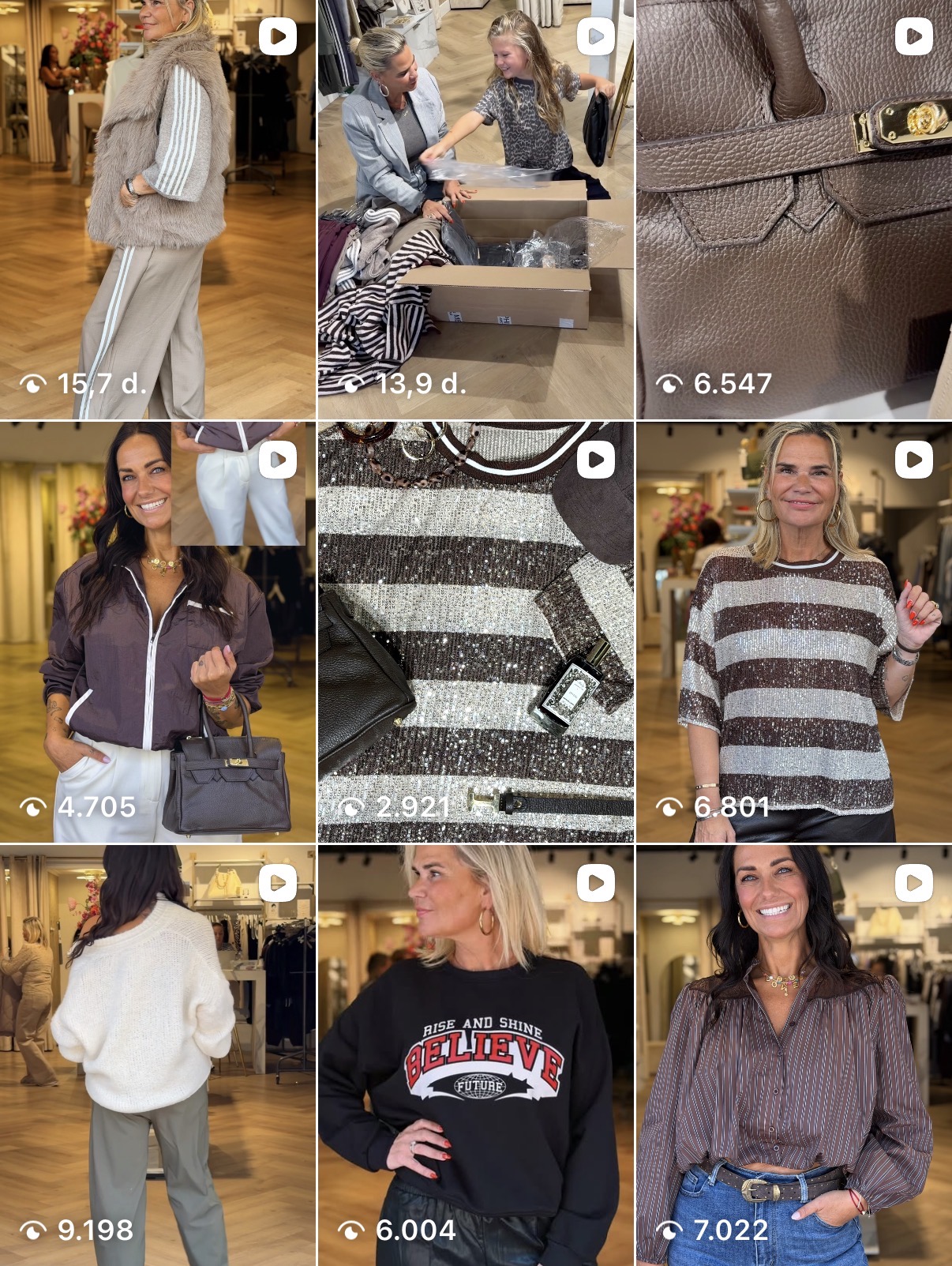This screenshot has height=1266, width=952.
Task: Open the reel with 4.705 views
Action: 158,633
